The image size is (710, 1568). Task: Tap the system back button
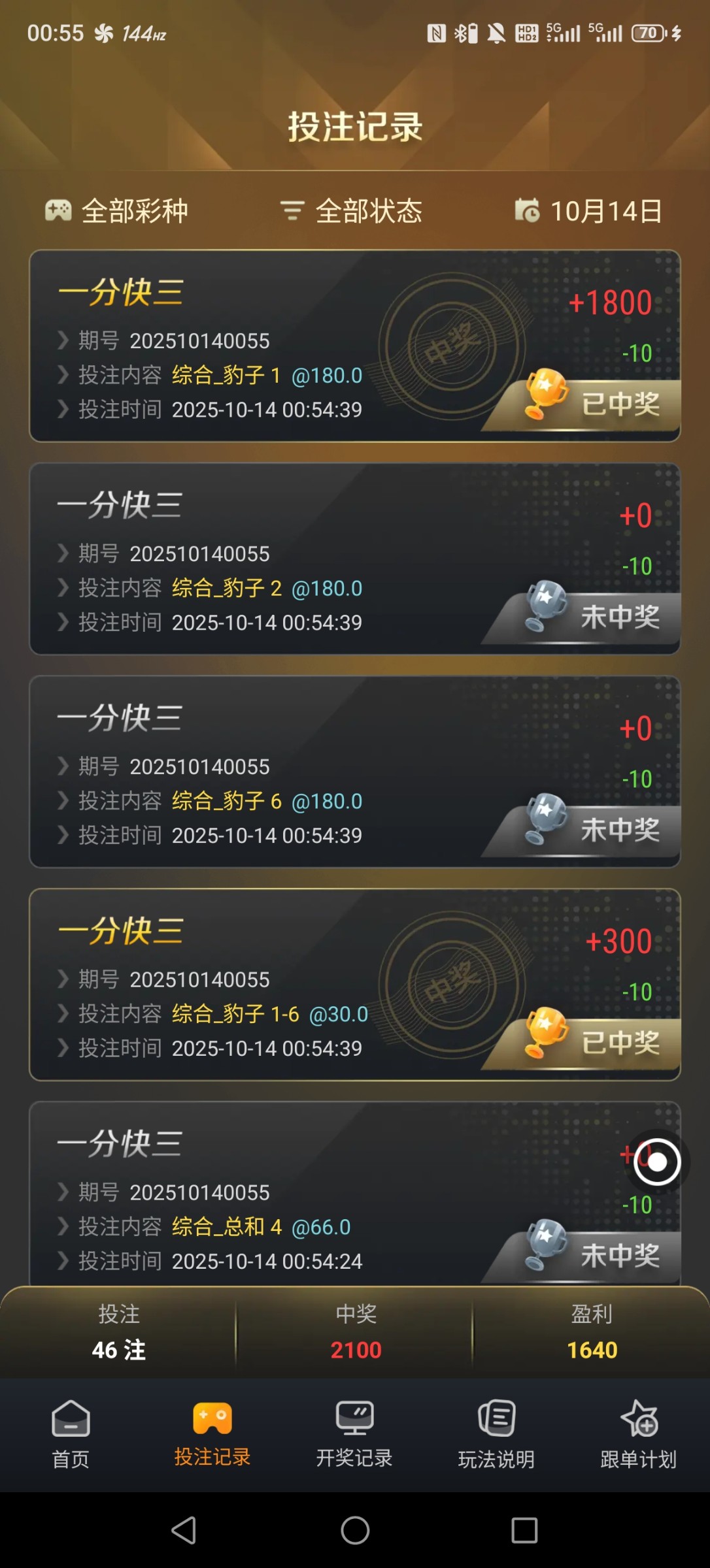(184, 1530)
